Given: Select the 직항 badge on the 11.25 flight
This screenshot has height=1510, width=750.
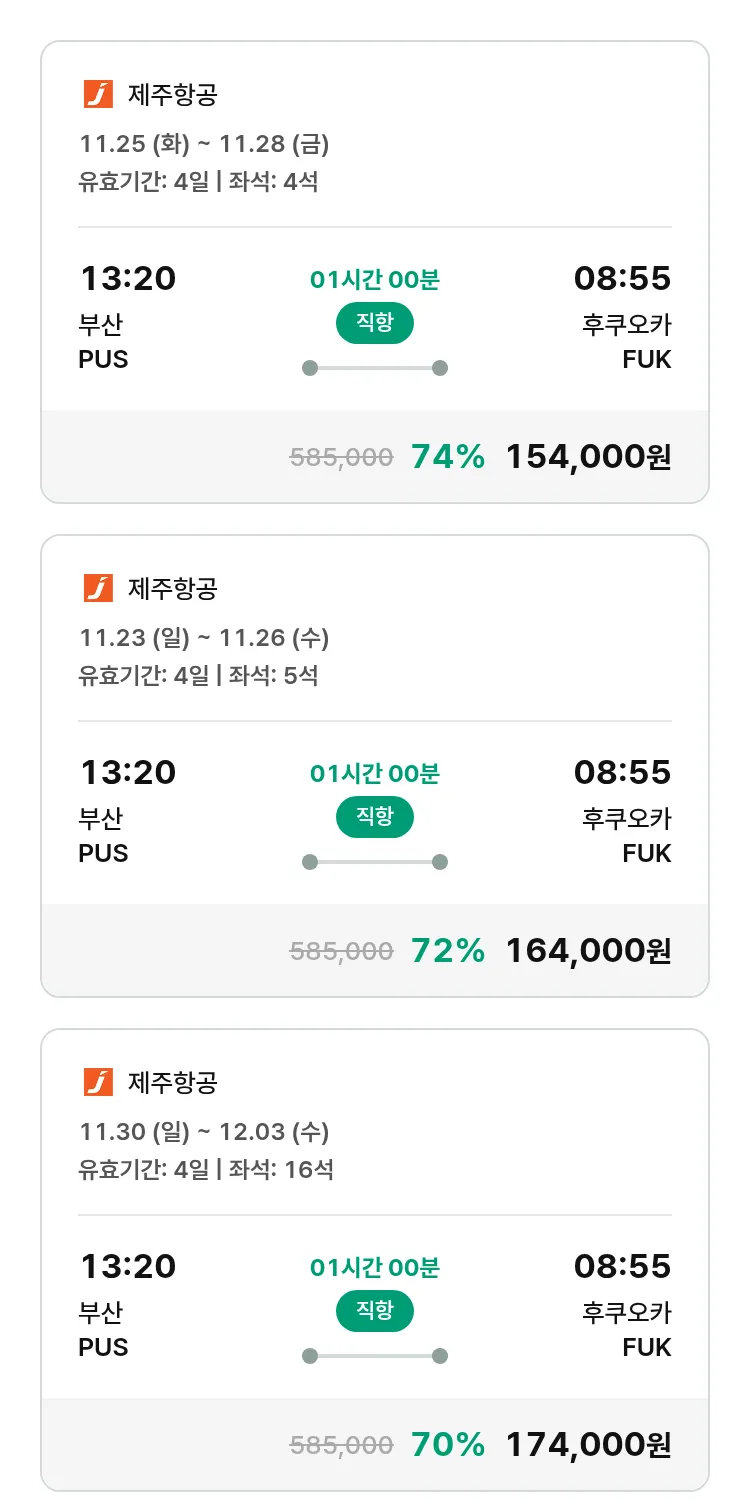Looking at the screenshot, I should (x=374, y=322).
